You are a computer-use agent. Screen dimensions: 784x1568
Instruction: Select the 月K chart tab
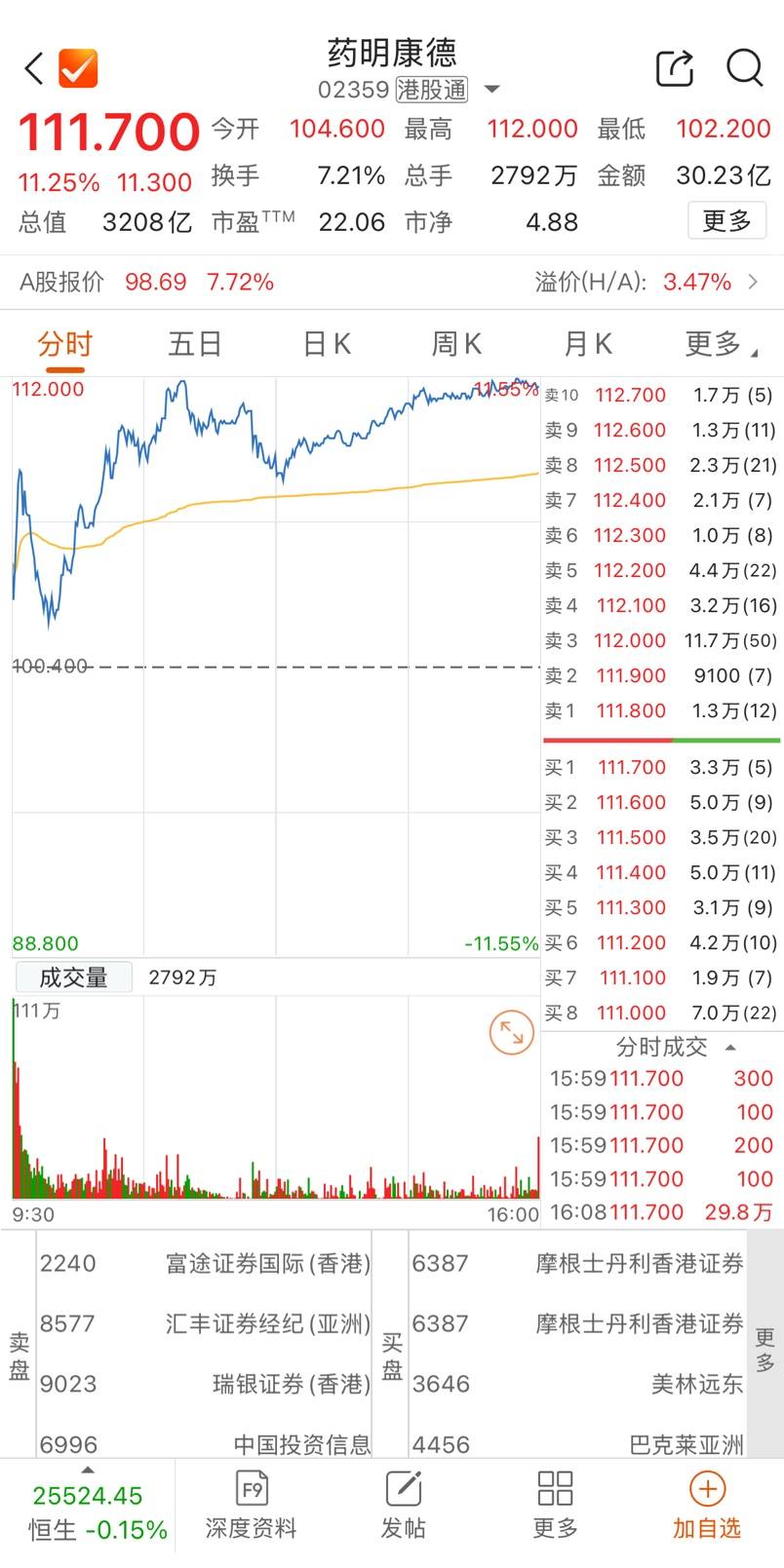pyautogui.click(x=588, y=344)
